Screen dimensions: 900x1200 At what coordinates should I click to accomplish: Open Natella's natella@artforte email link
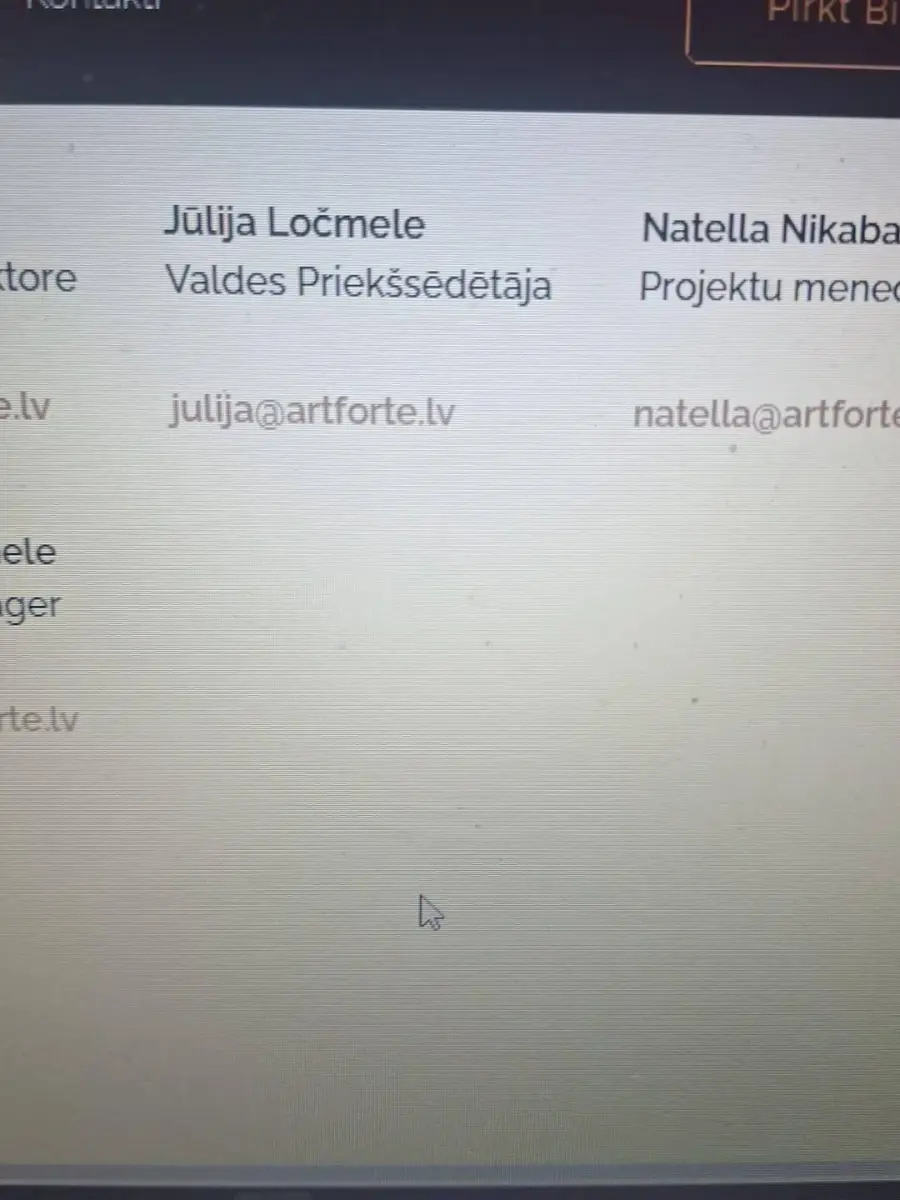coord(766,415)
